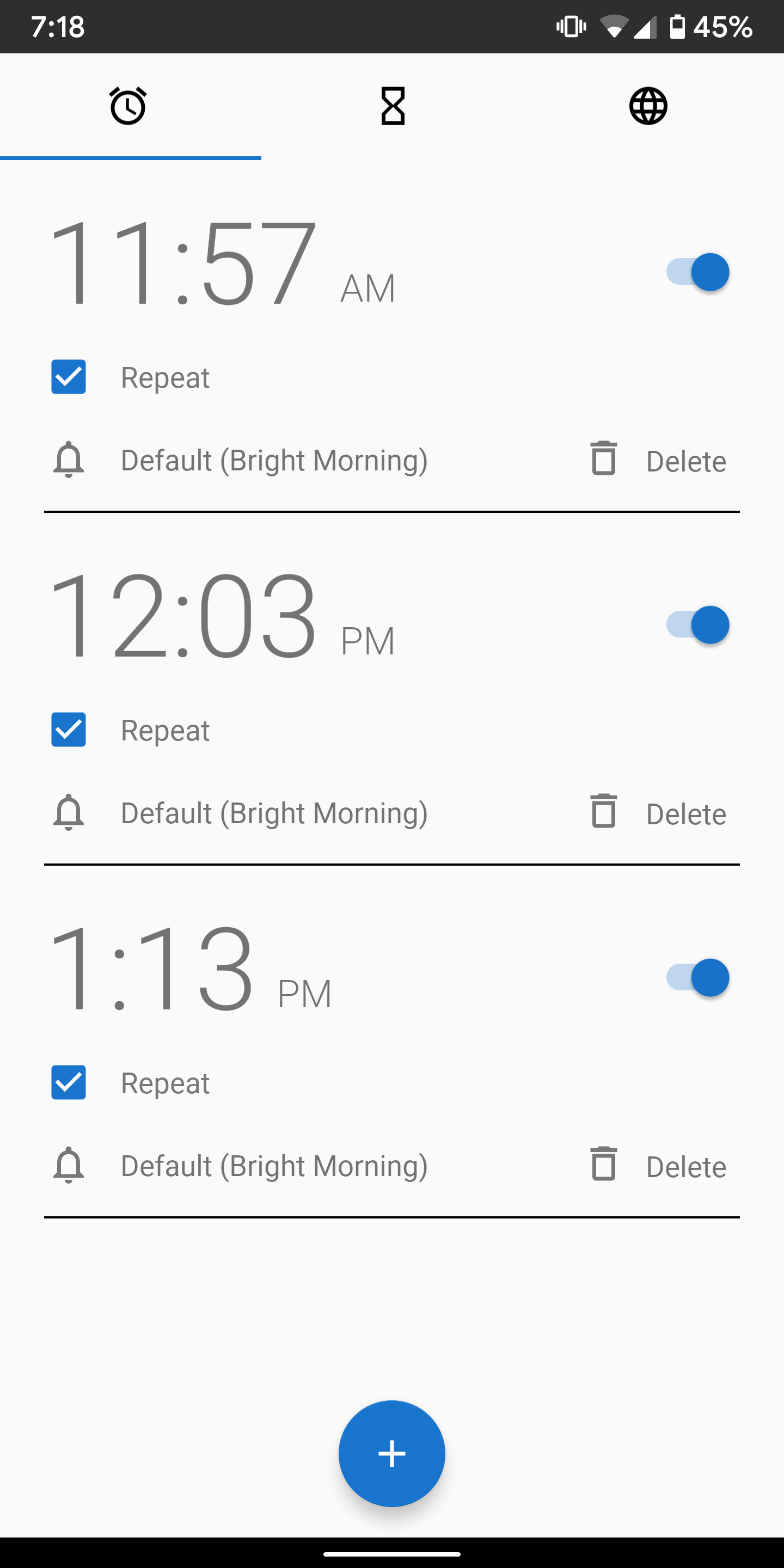
Task: Change ringtone of the 12:03 PM alarm
Action: coord(274,813)
